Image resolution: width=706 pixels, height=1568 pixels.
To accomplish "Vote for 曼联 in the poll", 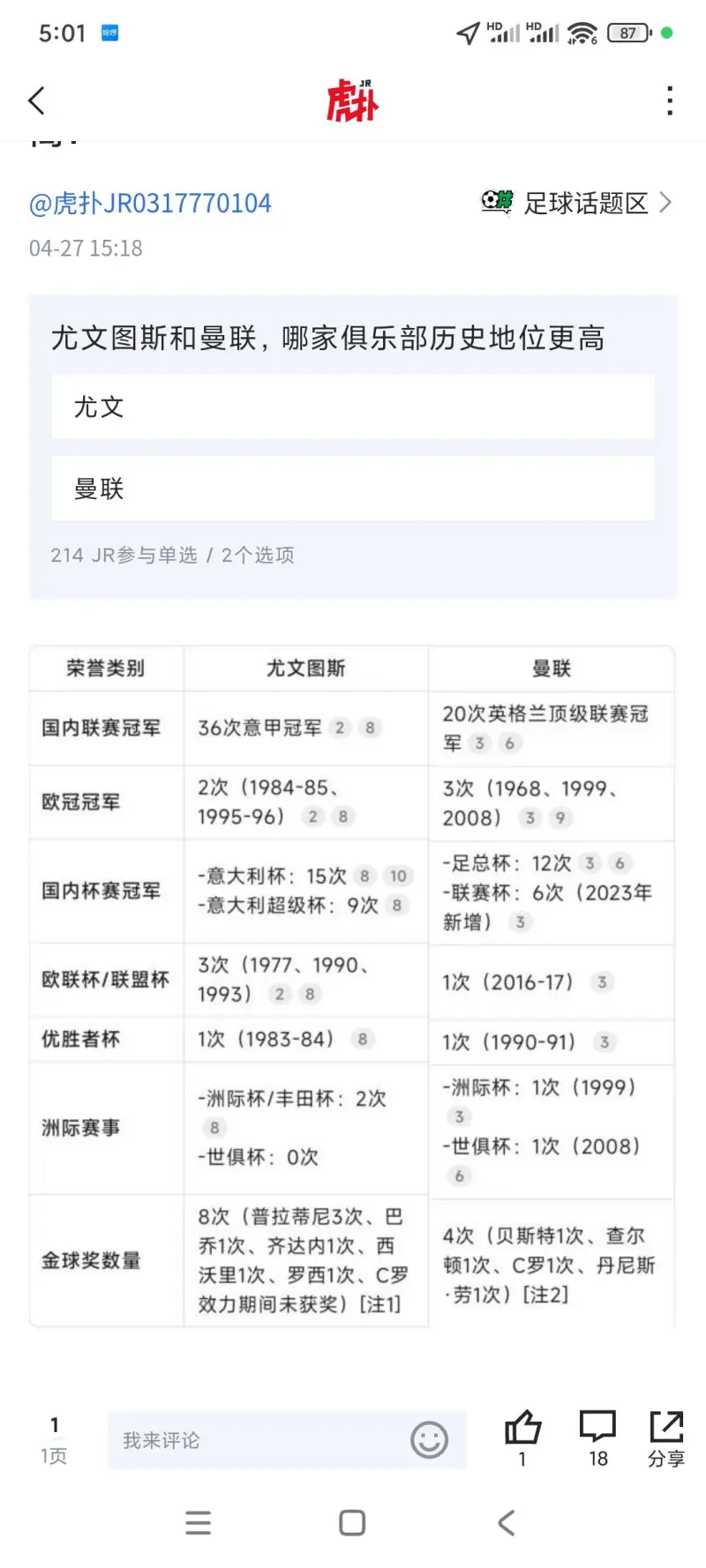I will click(353, 489).
